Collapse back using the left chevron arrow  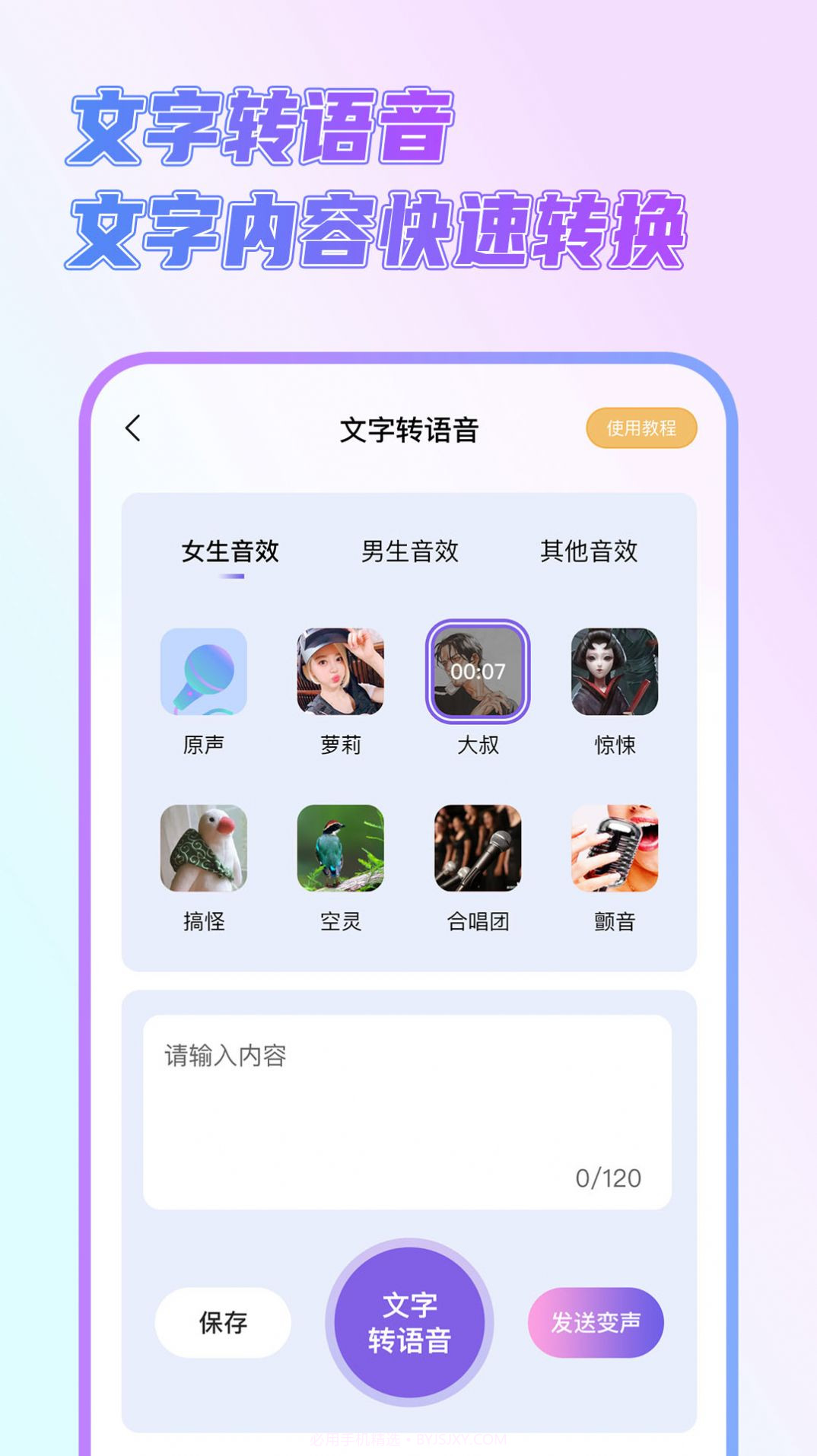(133, 429)
